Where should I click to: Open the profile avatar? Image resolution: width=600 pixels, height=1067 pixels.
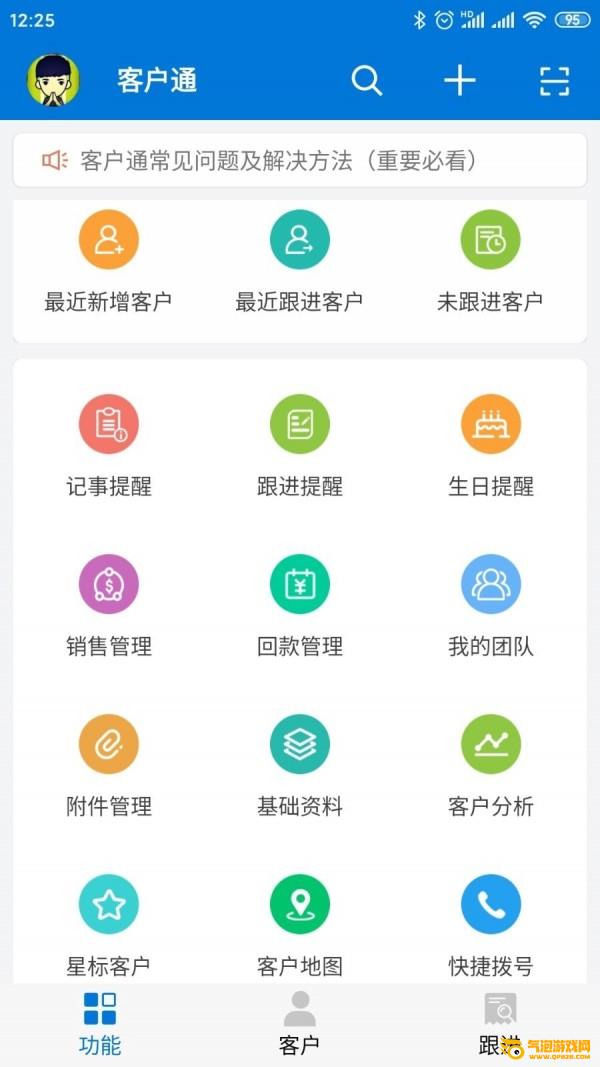[53, 81]
